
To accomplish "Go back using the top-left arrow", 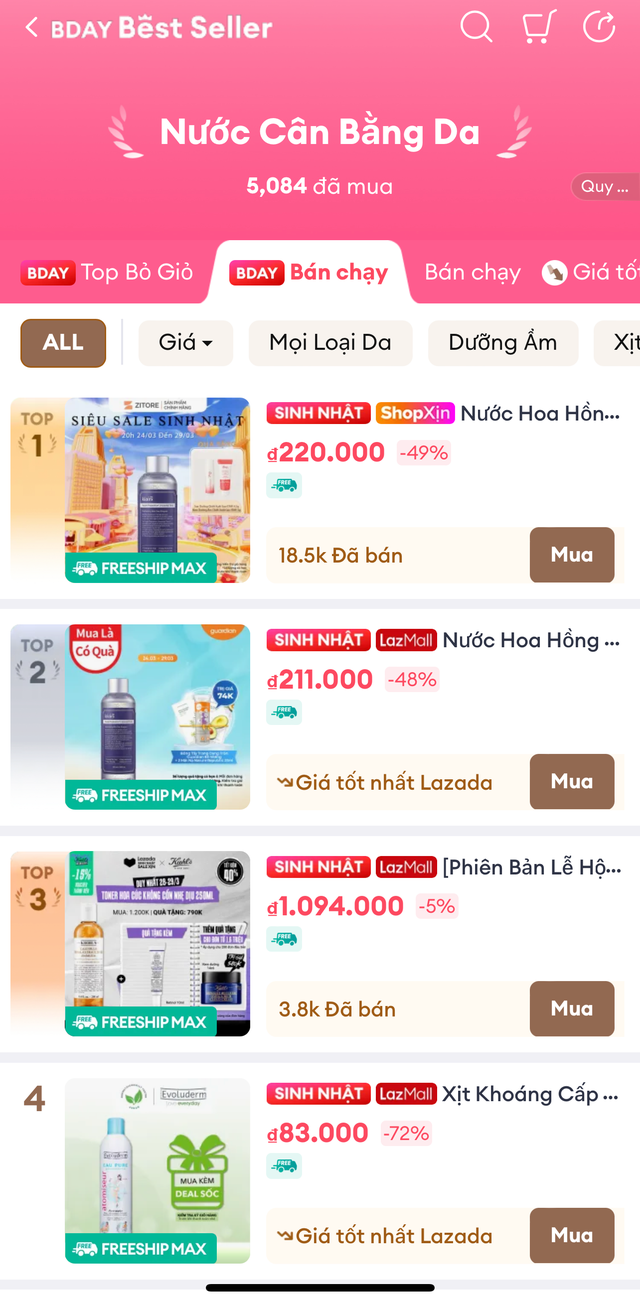I will pyautogui.click(x=32, y=28).
